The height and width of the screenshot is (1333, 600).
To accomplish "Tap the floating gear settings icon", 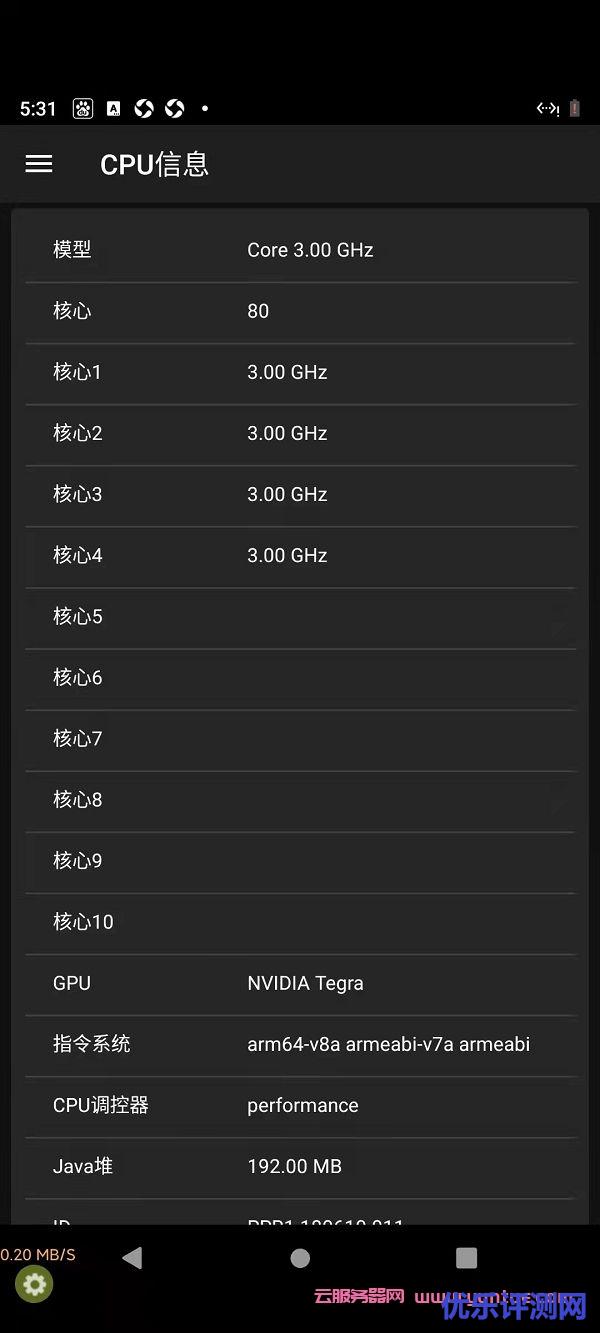I will point(35,1285).
